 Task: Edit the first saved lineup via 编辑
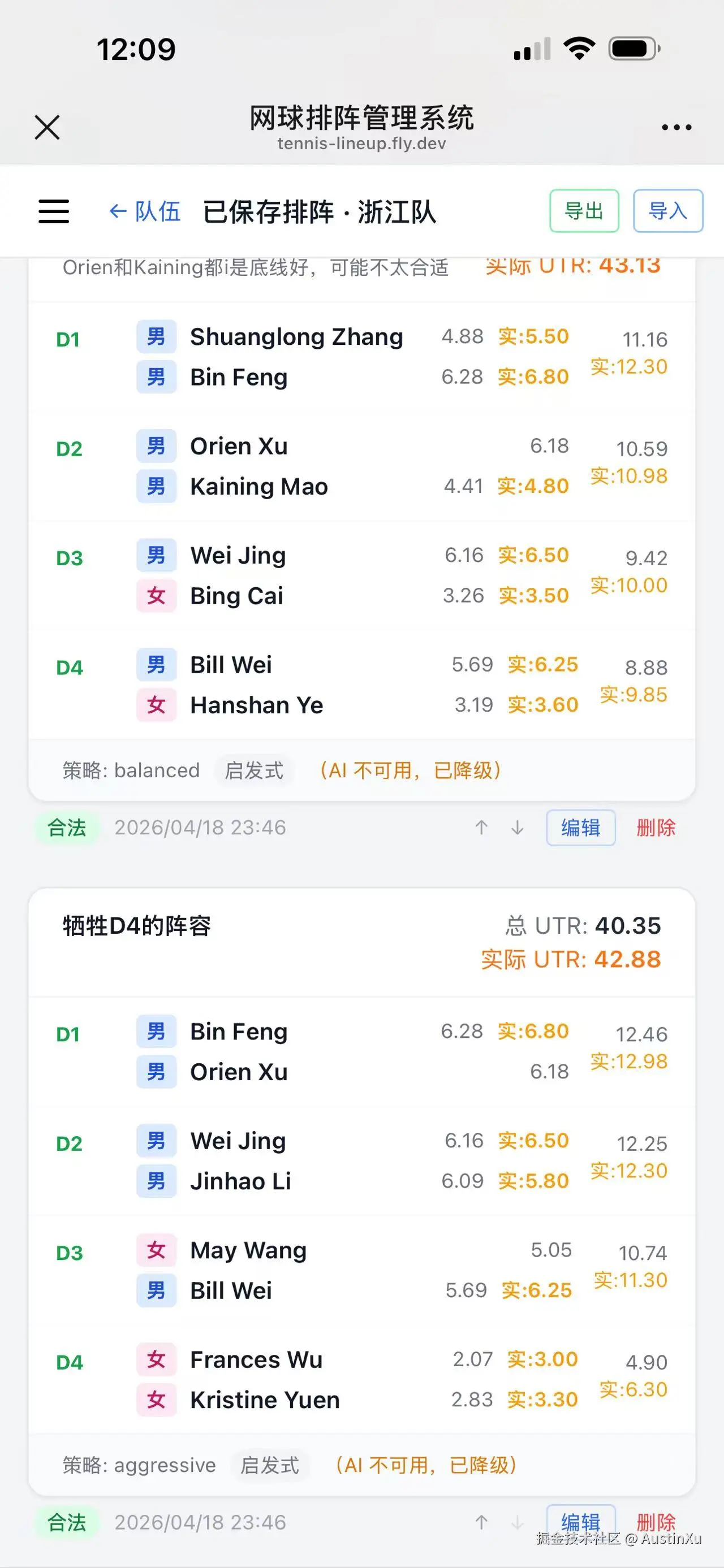click(581, 828)
